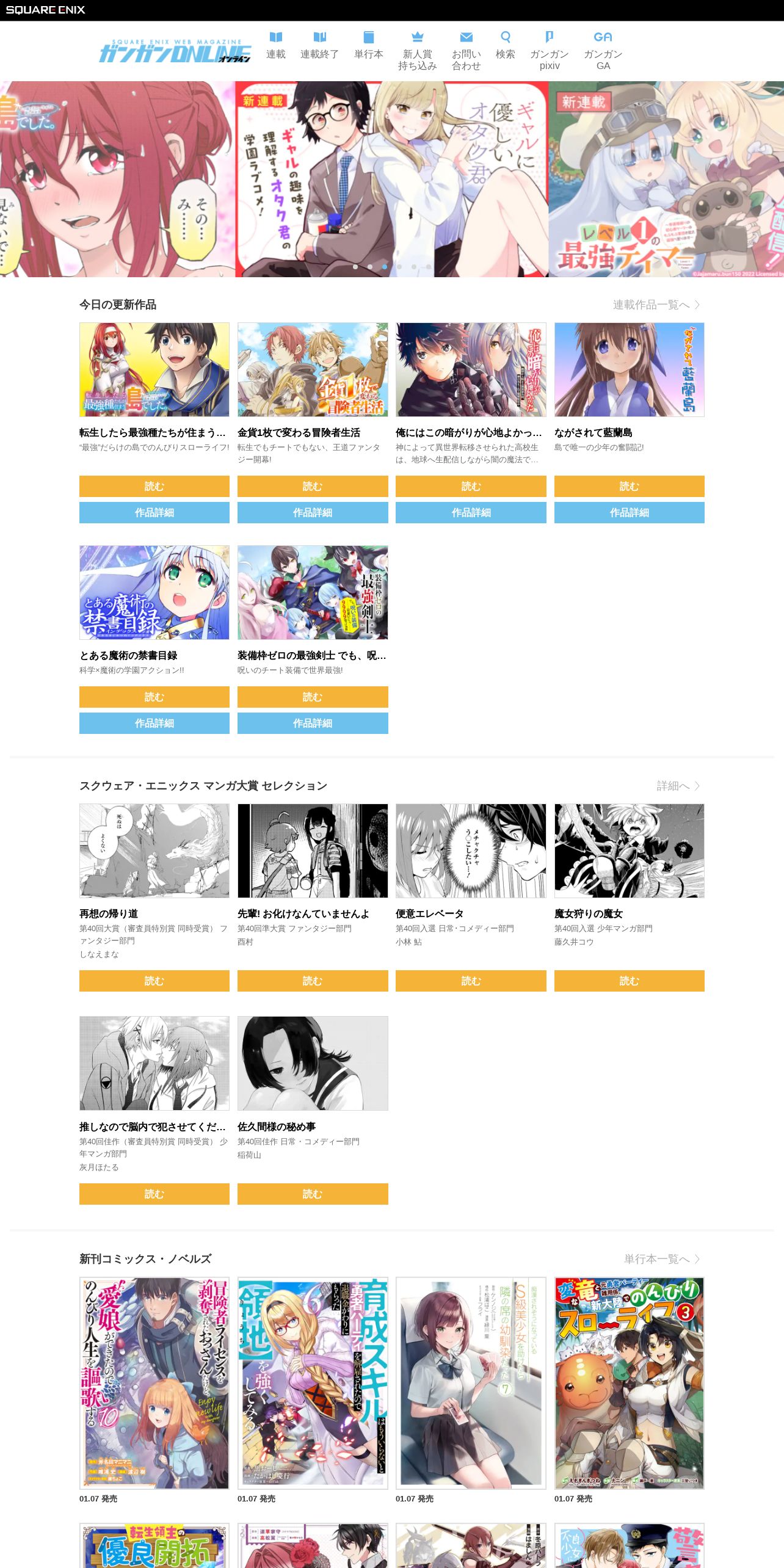This screenshot has height=1568, width=784.
Task: Open the 転生したら最強種たちが住まう島 thumbnail
Action: pyautogui.click(x=154, y=370)
